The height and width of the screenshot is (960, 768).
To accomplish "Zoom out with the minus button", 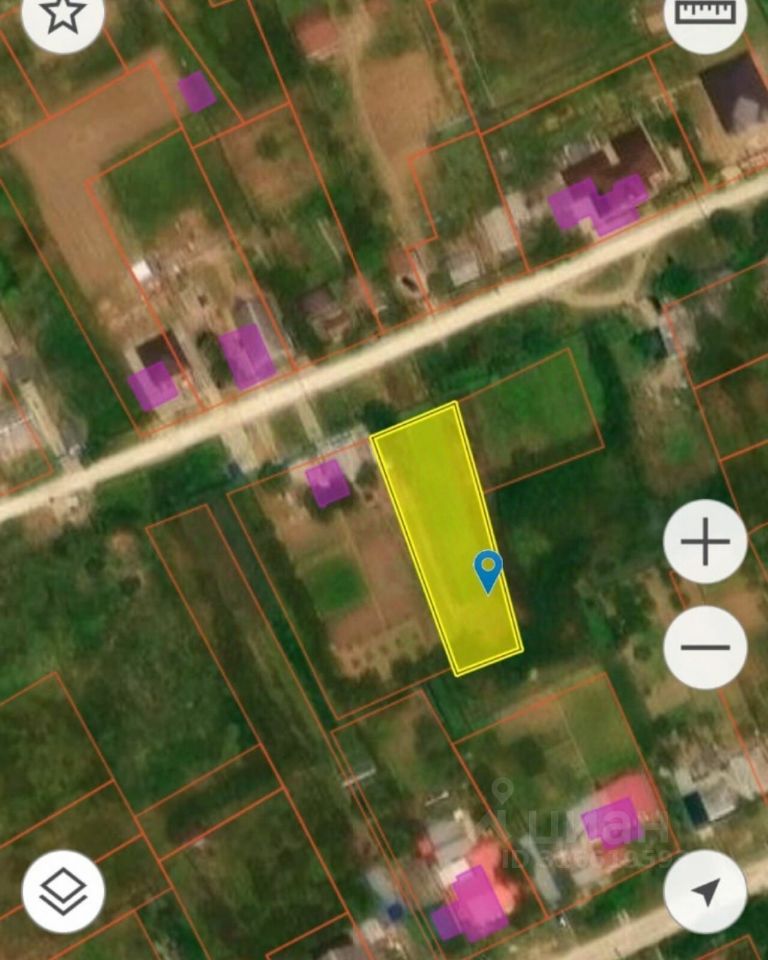I will click(x=705, y=647).
